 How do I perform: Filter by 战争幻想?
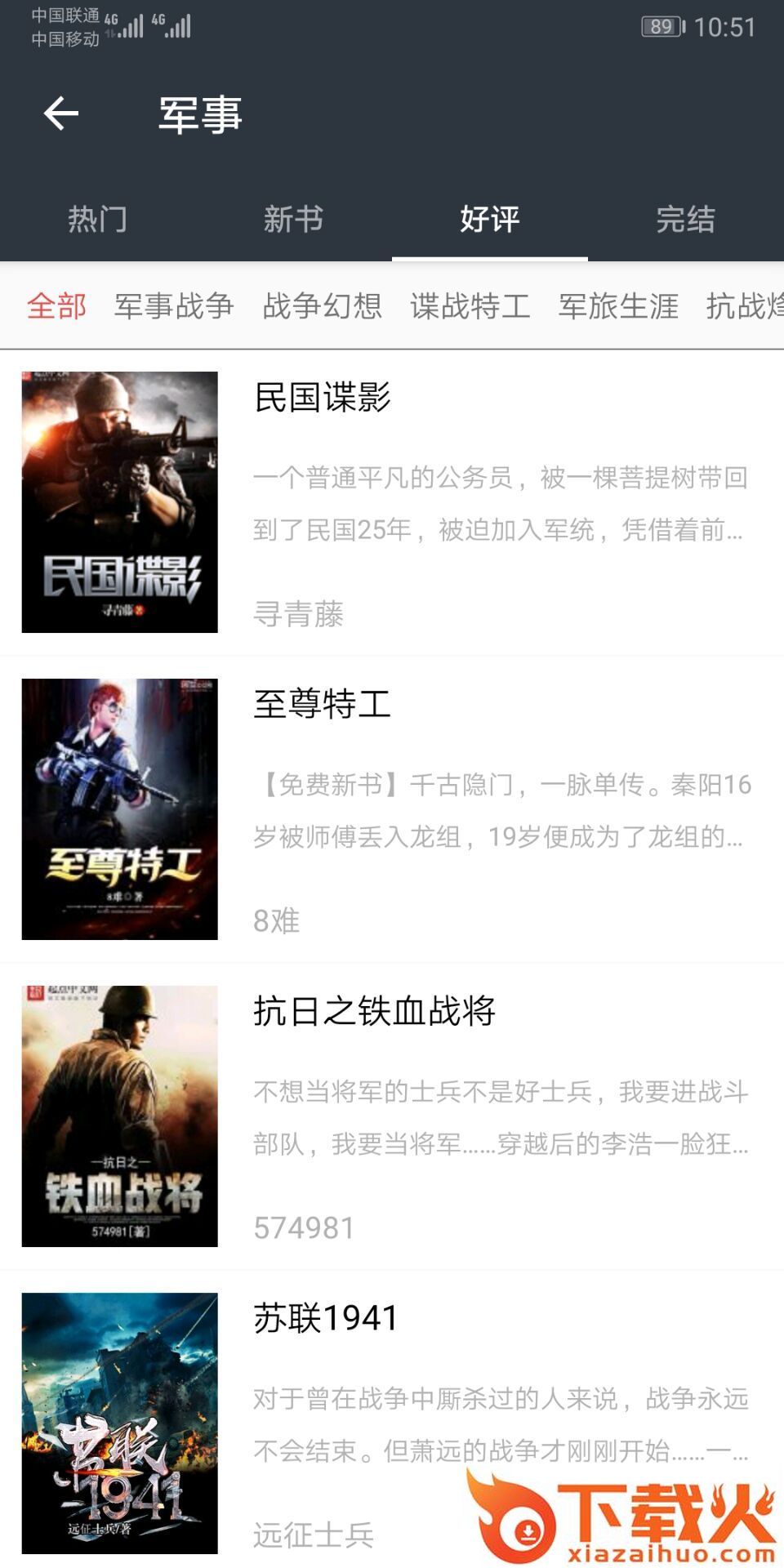(x=323, y=306)
